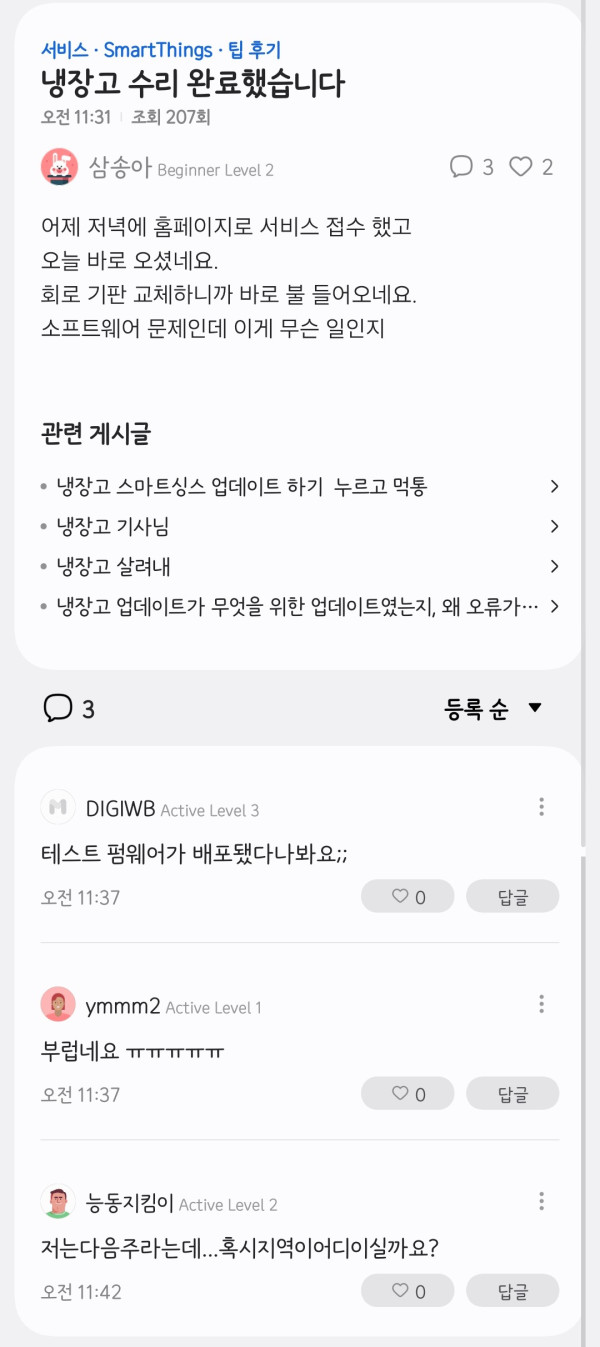
Task: Like the post with the heart icon
Action: [x=521, y=167]
